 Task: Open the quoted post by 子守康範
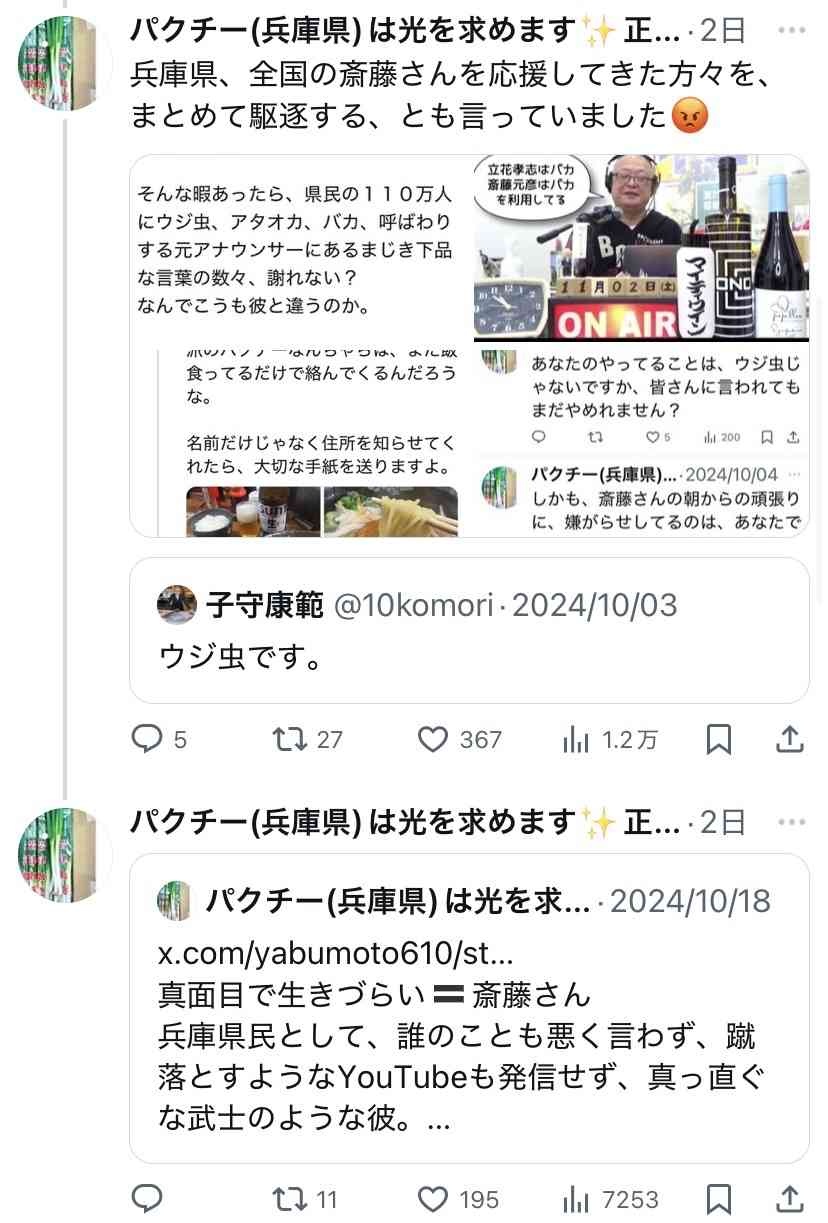pyautogui.click(x=468, y=630)
